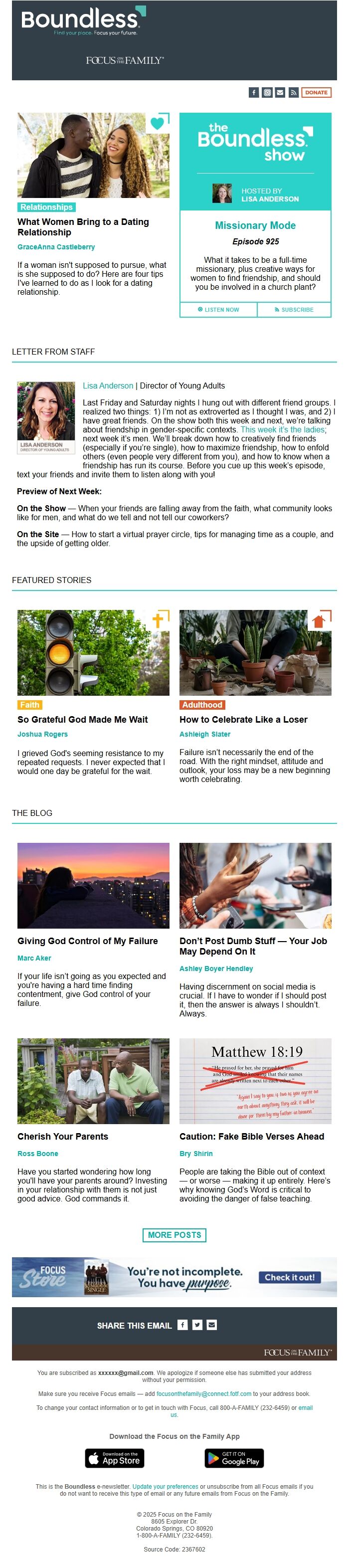Image resolution: width=349 pixels, height=1568 pixels.
Task: Tap the Donate button
Action: (316, 93)
